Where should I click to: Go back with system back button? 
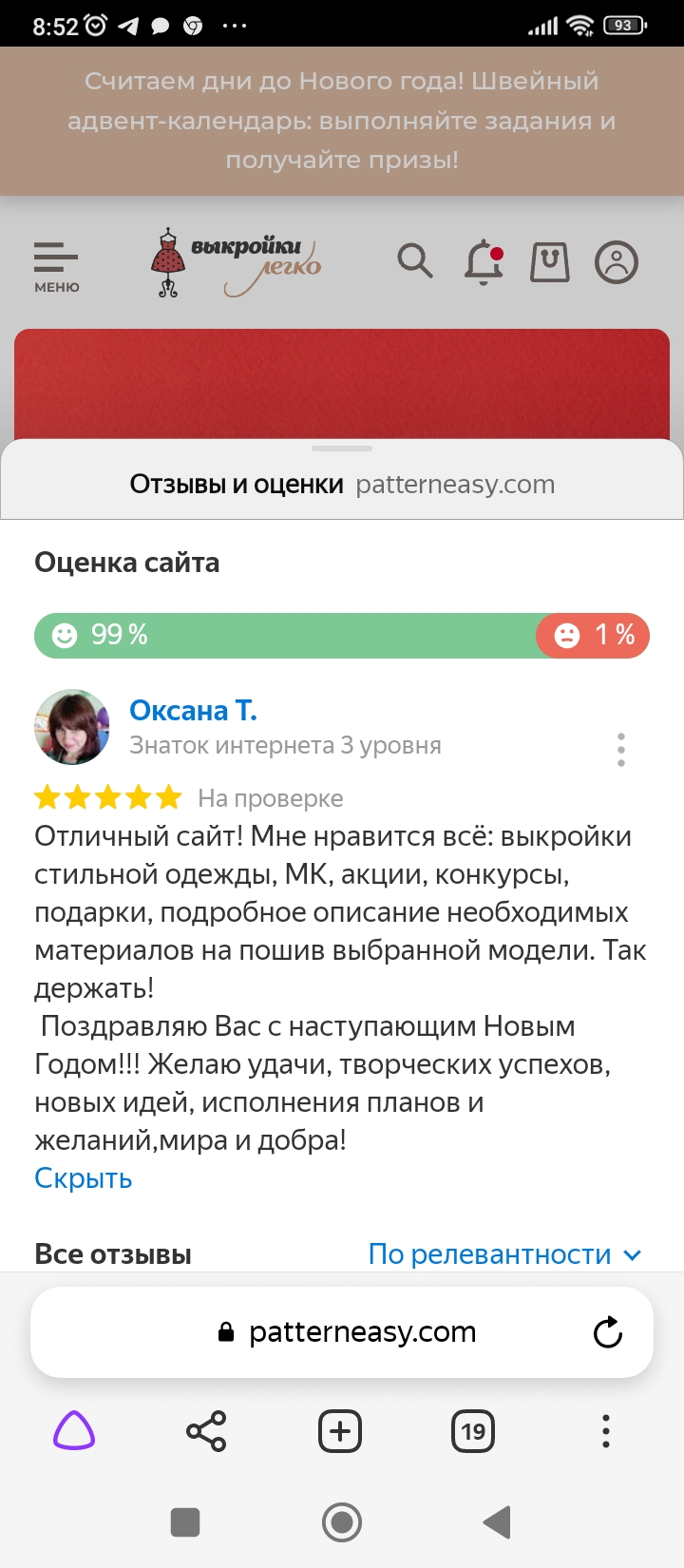(x=497, y=1521)
